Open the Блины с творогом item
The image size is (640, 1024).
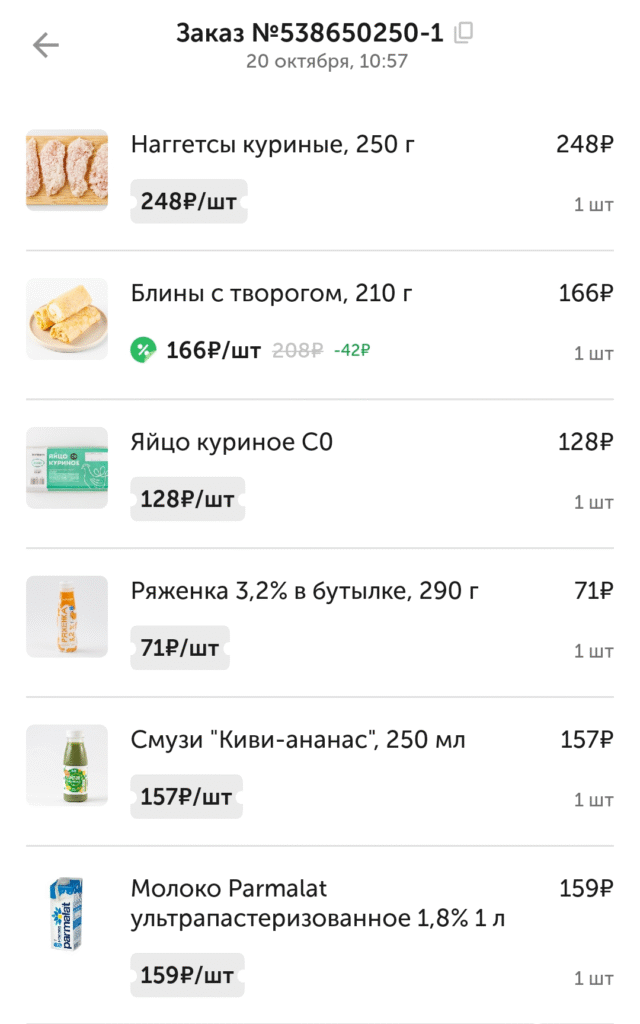click(x=320, y=325)
